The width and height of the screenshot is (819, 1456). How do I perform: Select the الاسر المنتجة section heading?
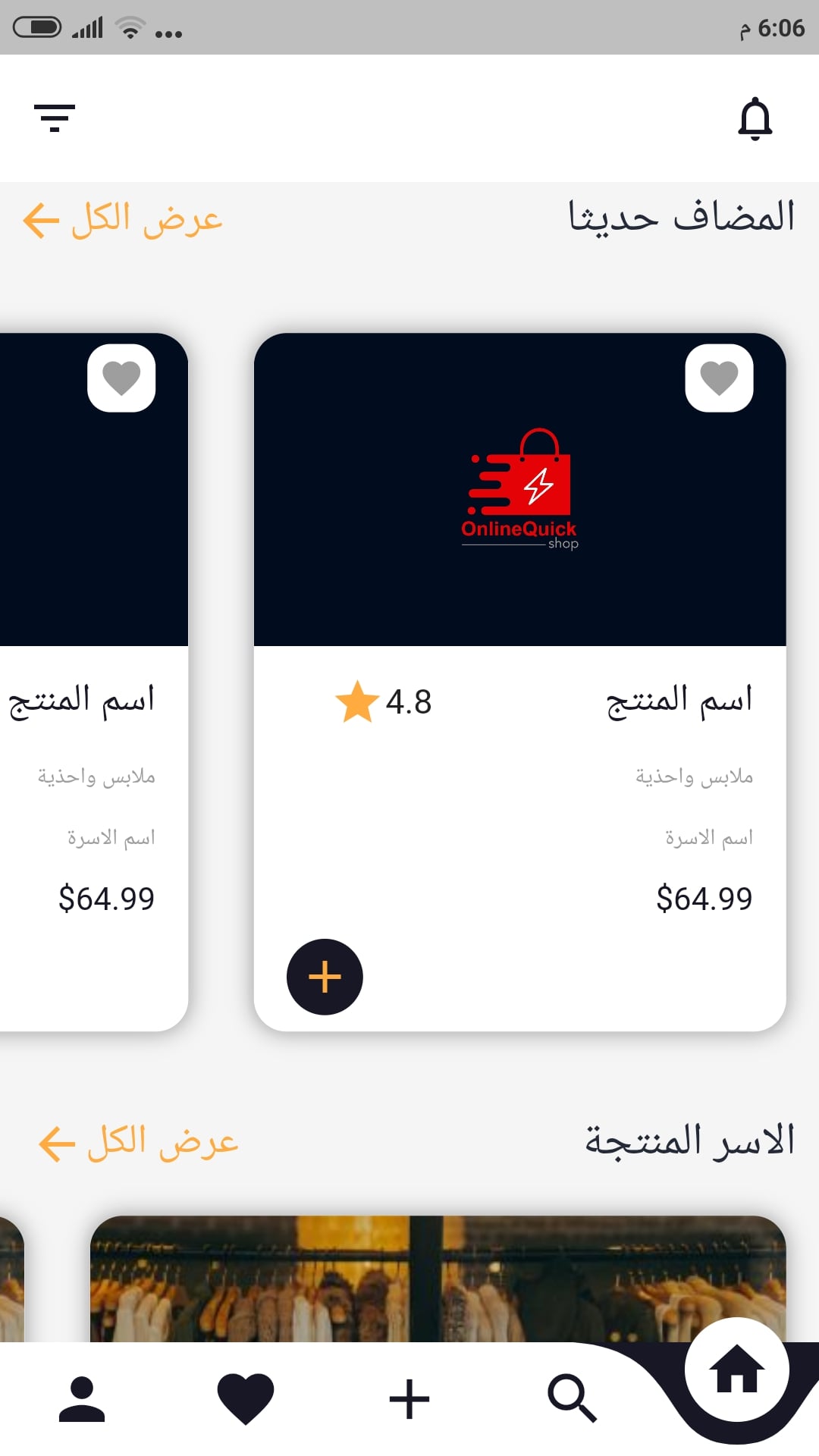pyautogui.click(x=692, y=1140)
